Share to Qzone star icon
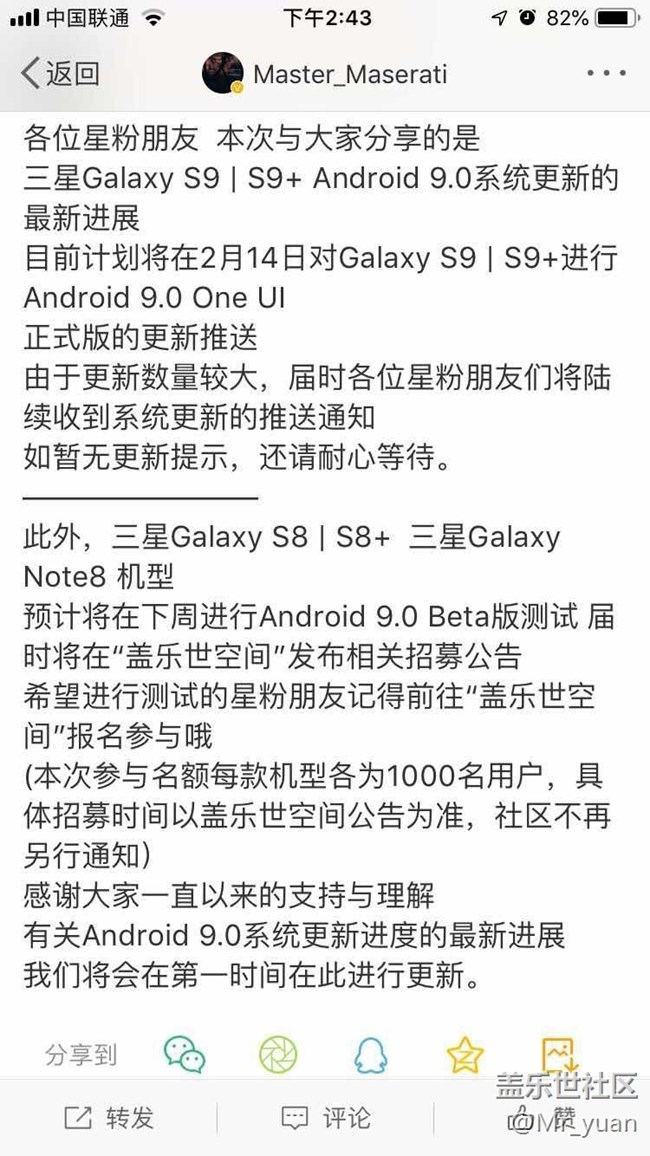Image resolution: width=650 pixels, height=1156 pixels. tap(465, 1054)
